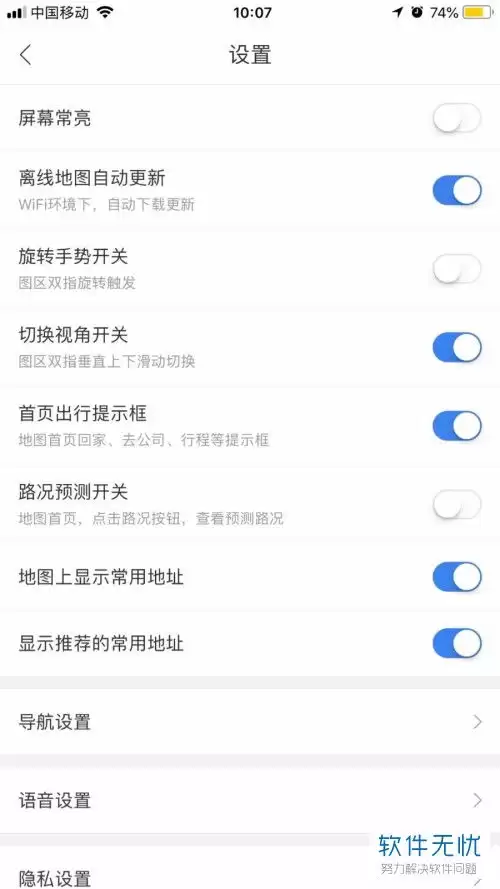This screenshot has height=889, width=500.
Task: Open 语音设置
Action: (250, 801)
